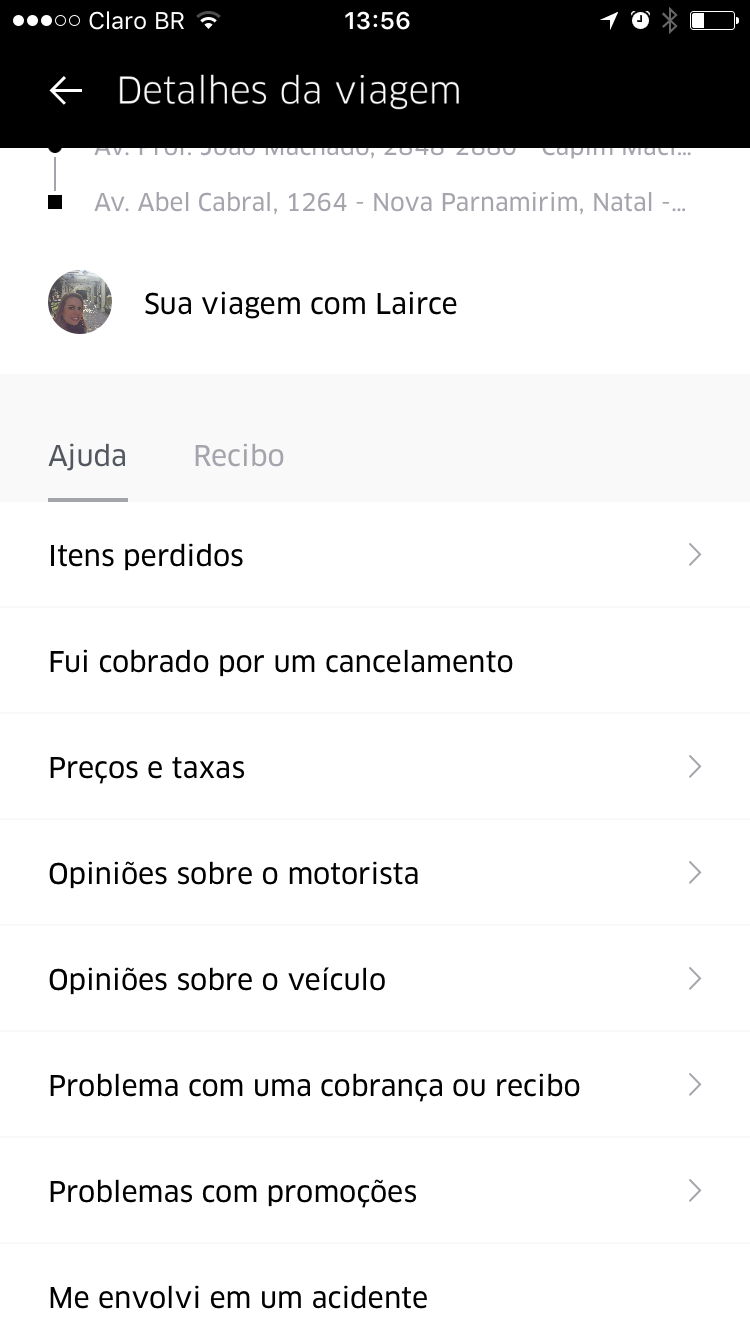This screenshot has height=1334, width=750.
Task: Select the Ajuda tab
Action: pyautogui.click(x=88, y=456)
